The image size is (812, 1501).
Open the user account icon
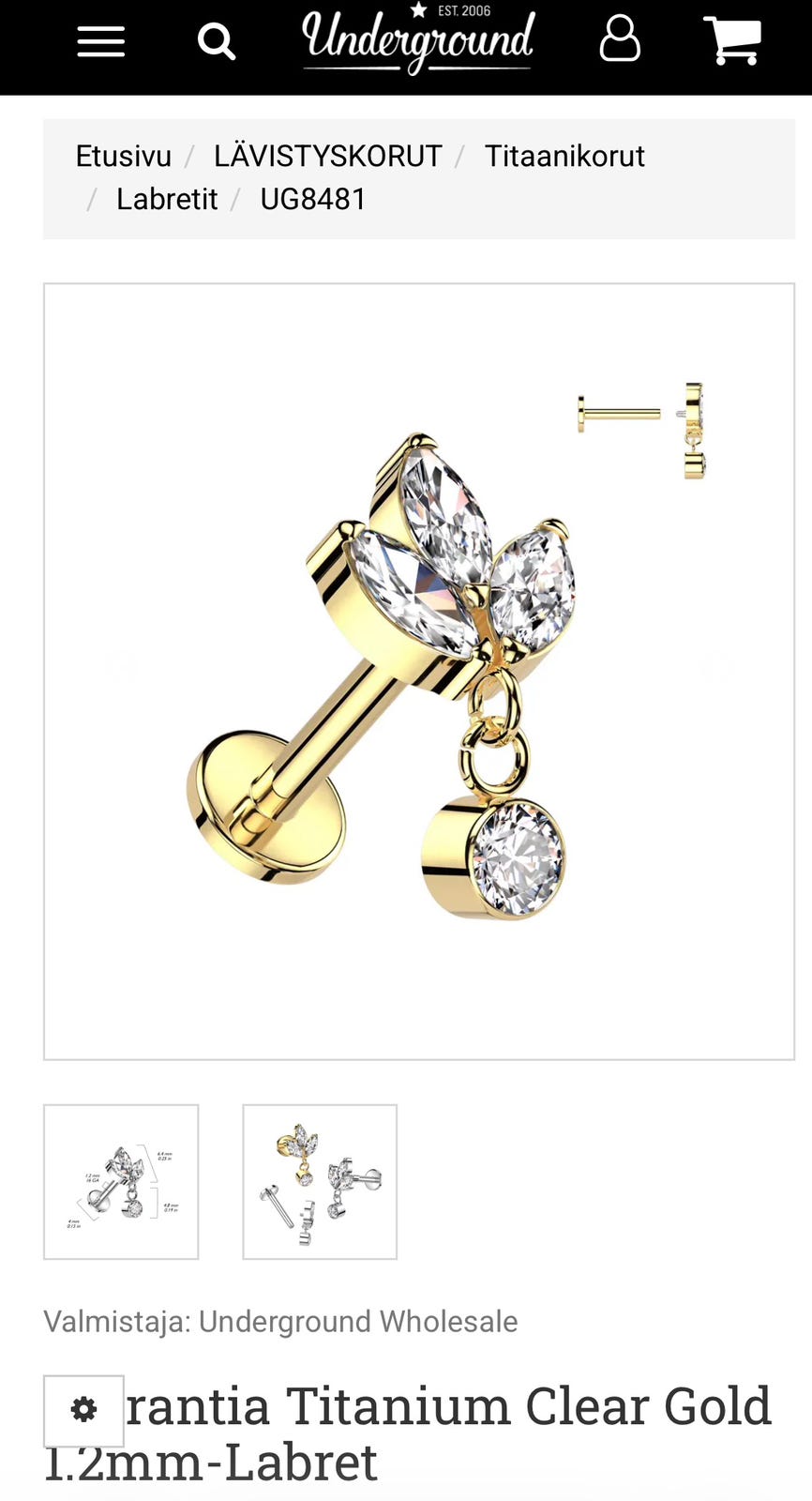pos(620,39)
